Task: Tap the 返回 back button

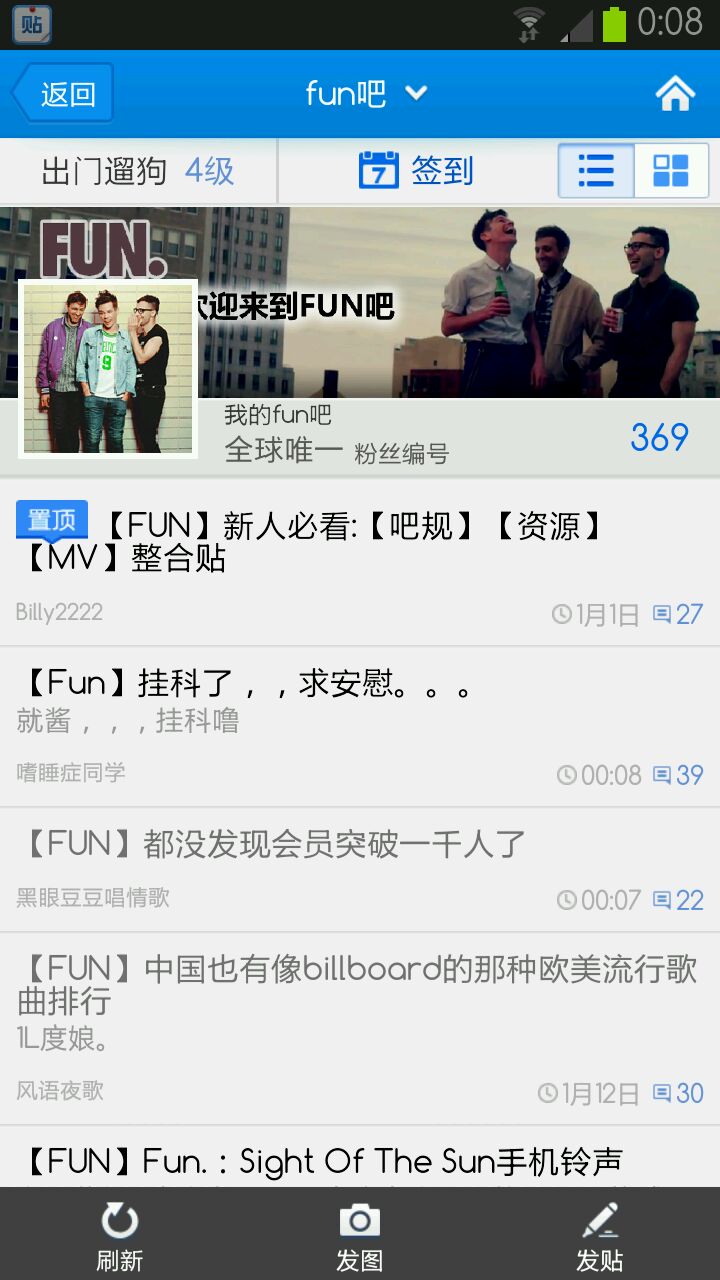Action: click(63, 93)
